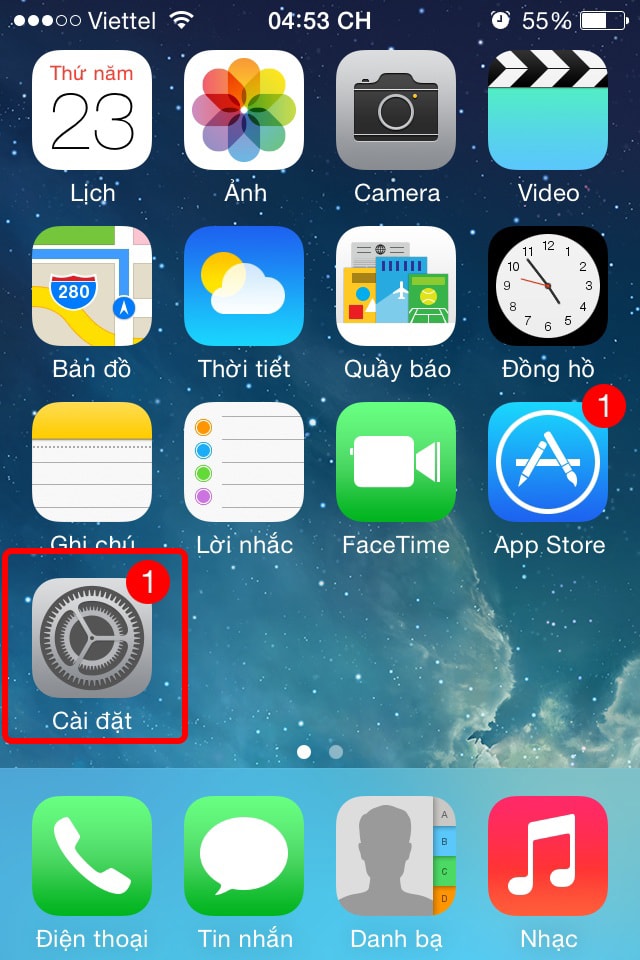
Task: Launch FaceTime app
Action: tap(396, 462)
